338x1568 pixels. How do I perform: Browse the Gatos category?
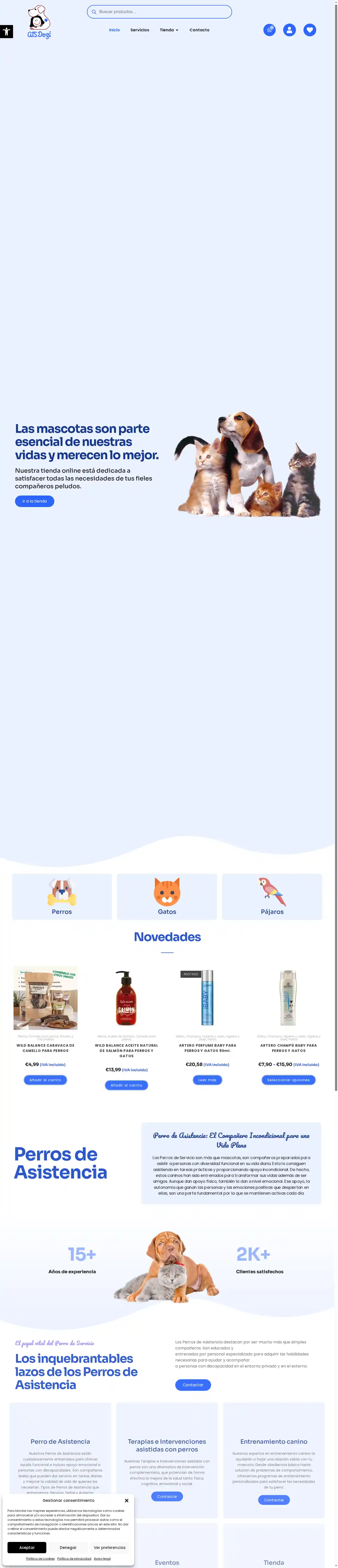tap(167, 897)
